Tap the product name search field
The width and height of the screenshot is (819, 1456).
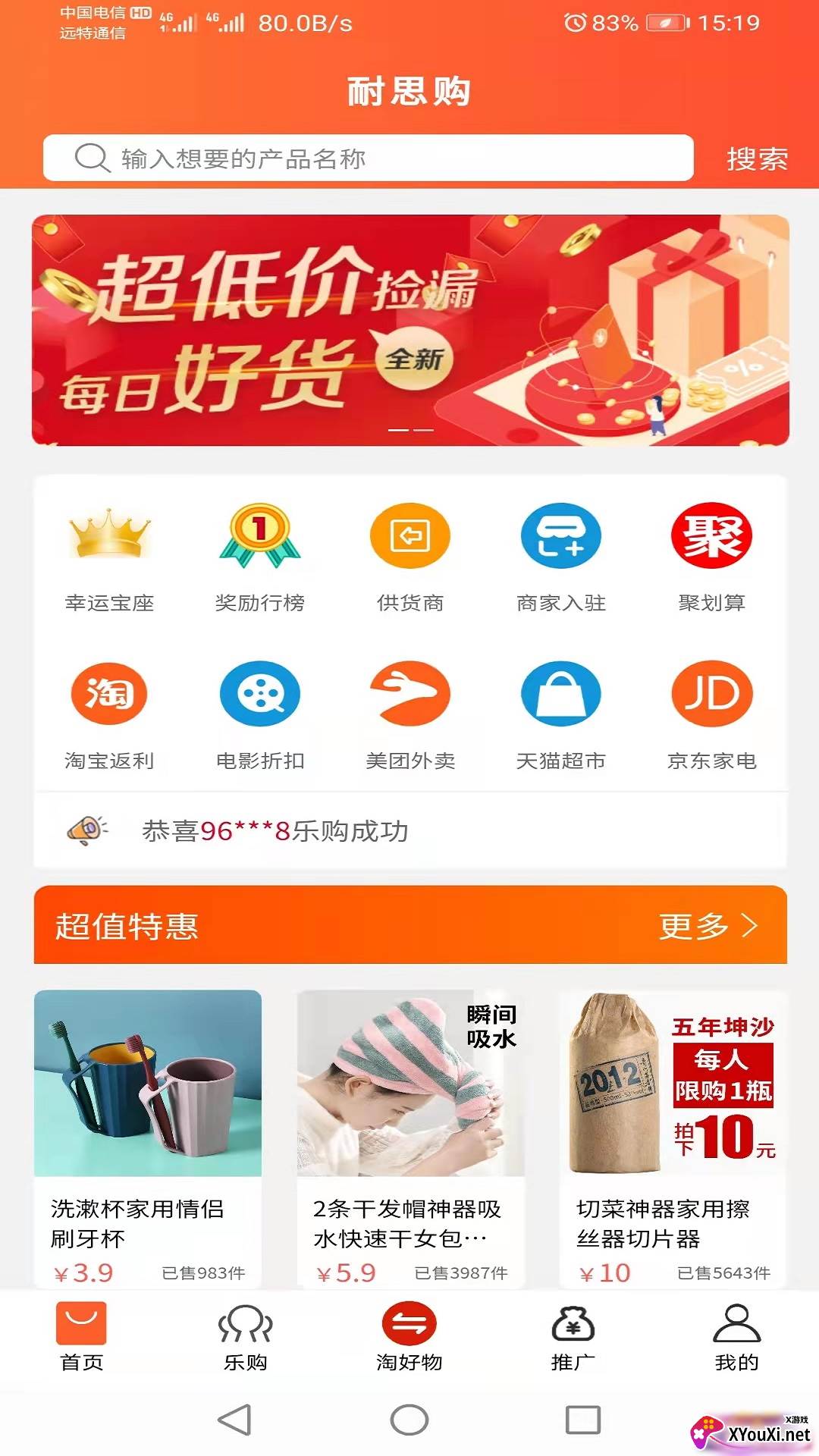(369, 158)
